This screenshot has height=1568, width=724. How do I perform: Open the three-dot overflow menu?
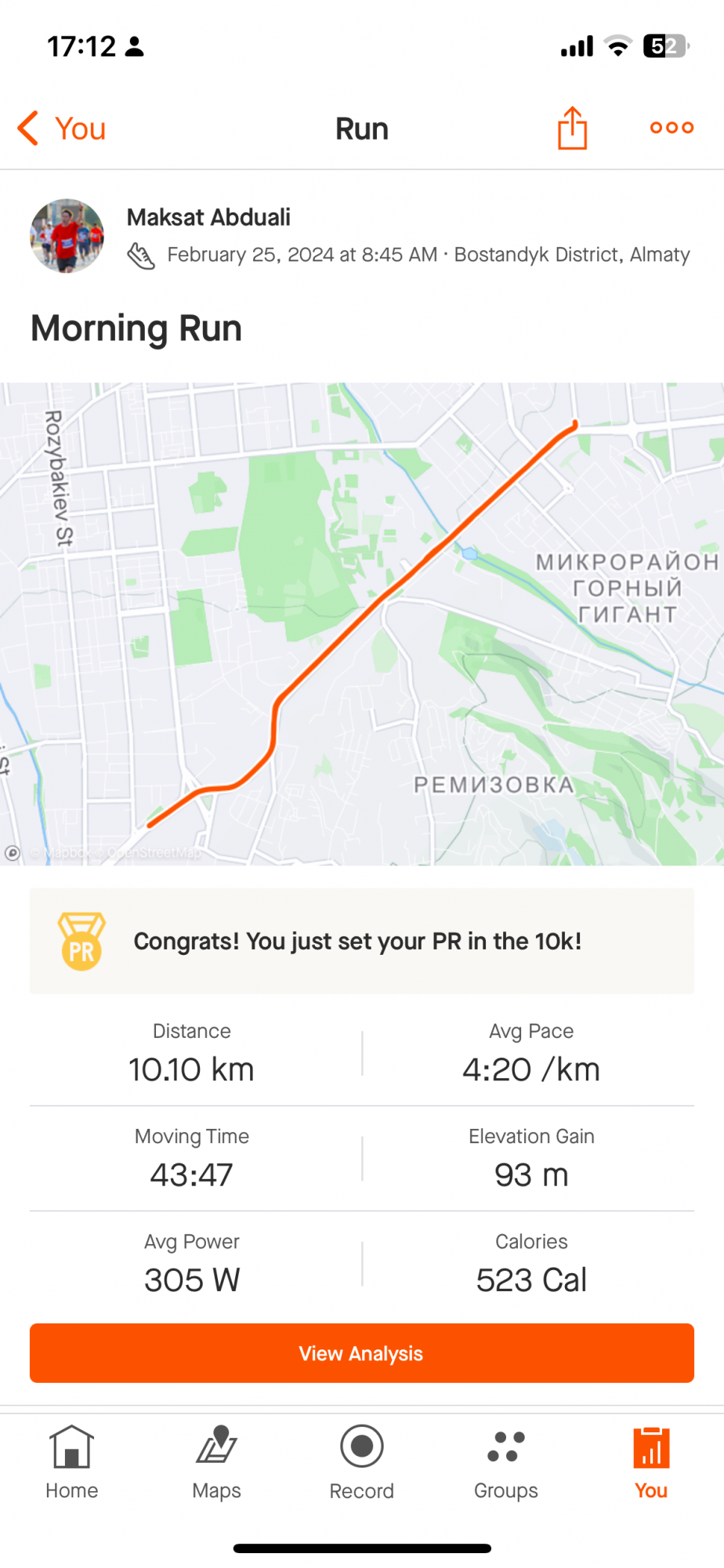672,128
